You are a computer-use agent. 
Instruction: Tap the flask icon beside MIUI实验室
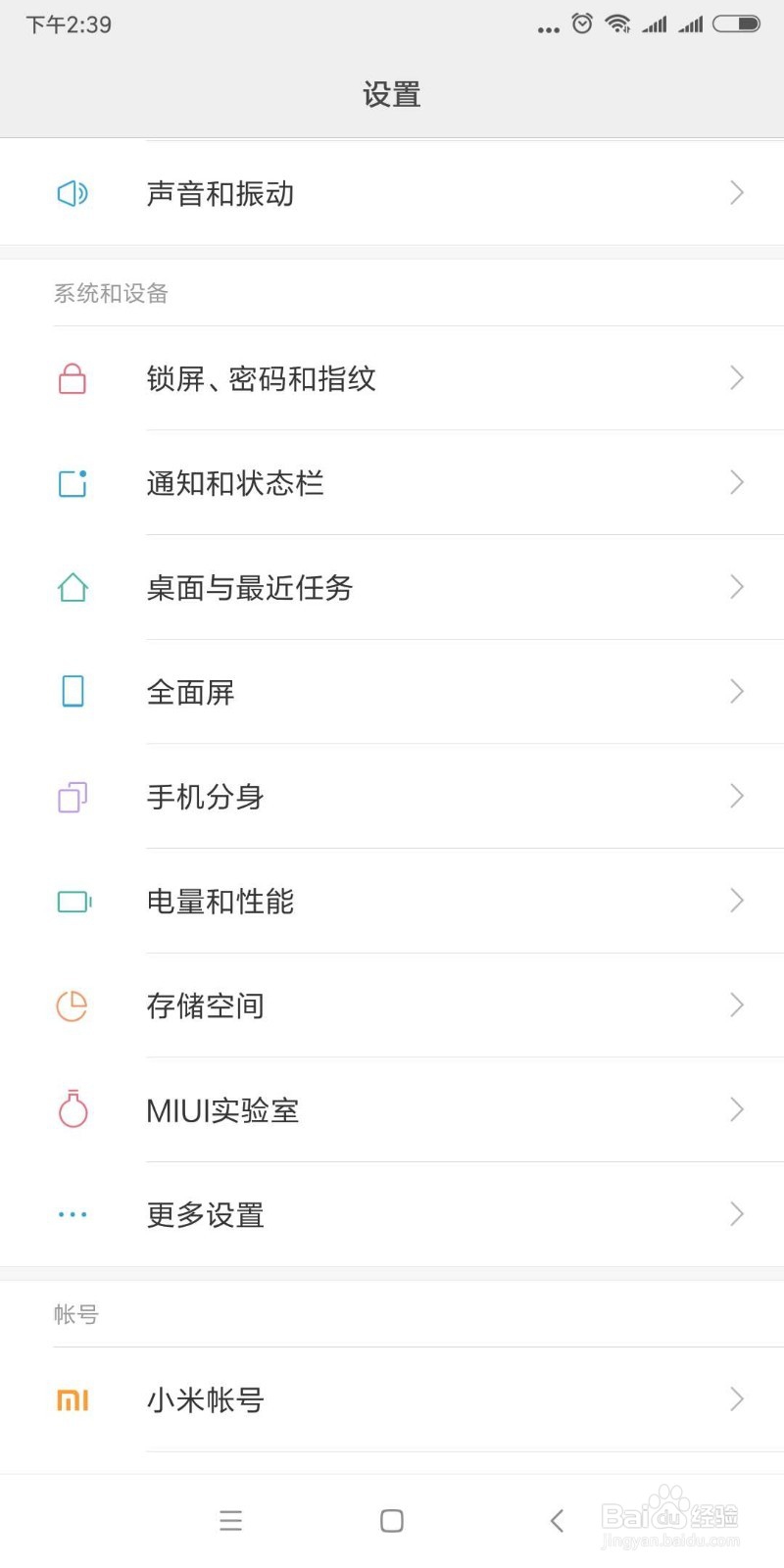[x=73, y=1109]
